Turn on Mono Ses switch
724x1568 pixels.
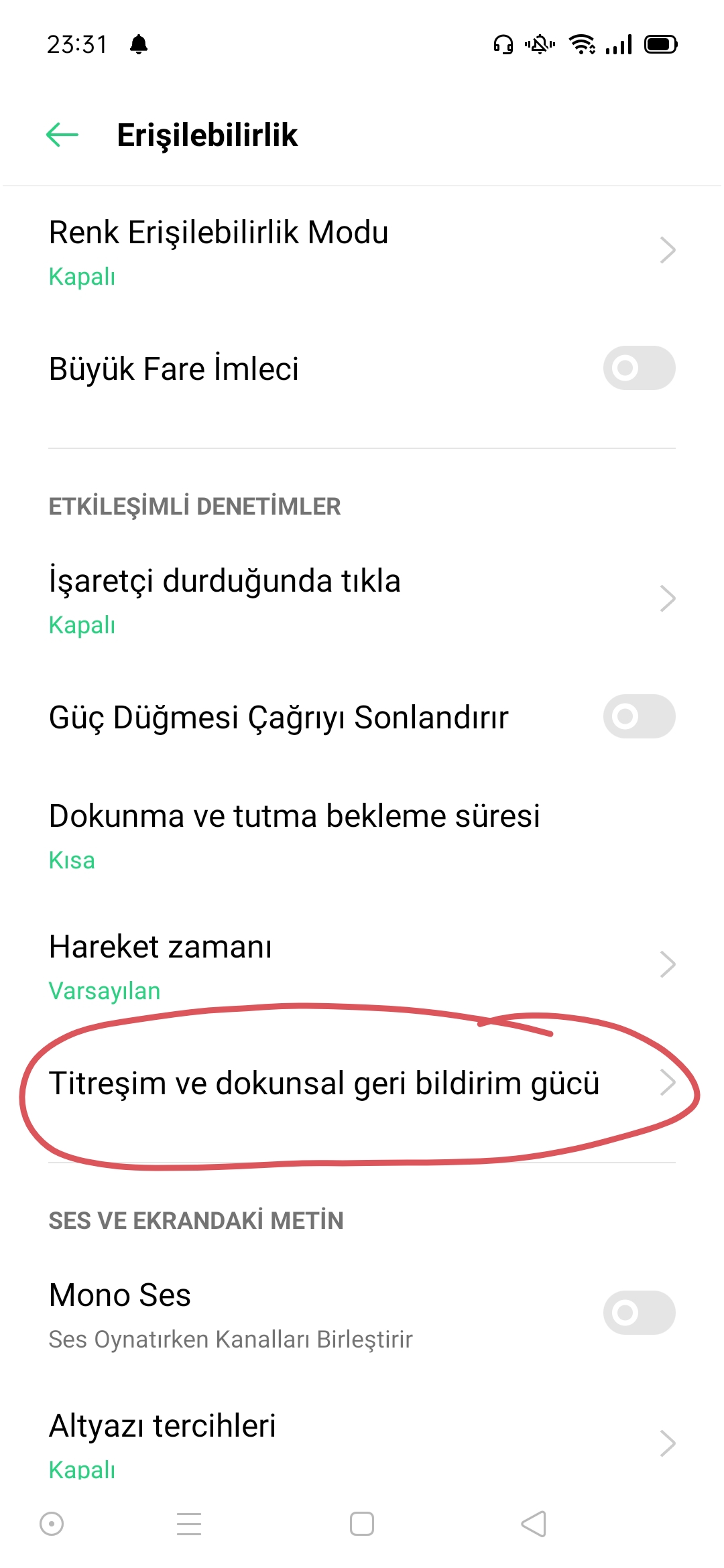639,1313
